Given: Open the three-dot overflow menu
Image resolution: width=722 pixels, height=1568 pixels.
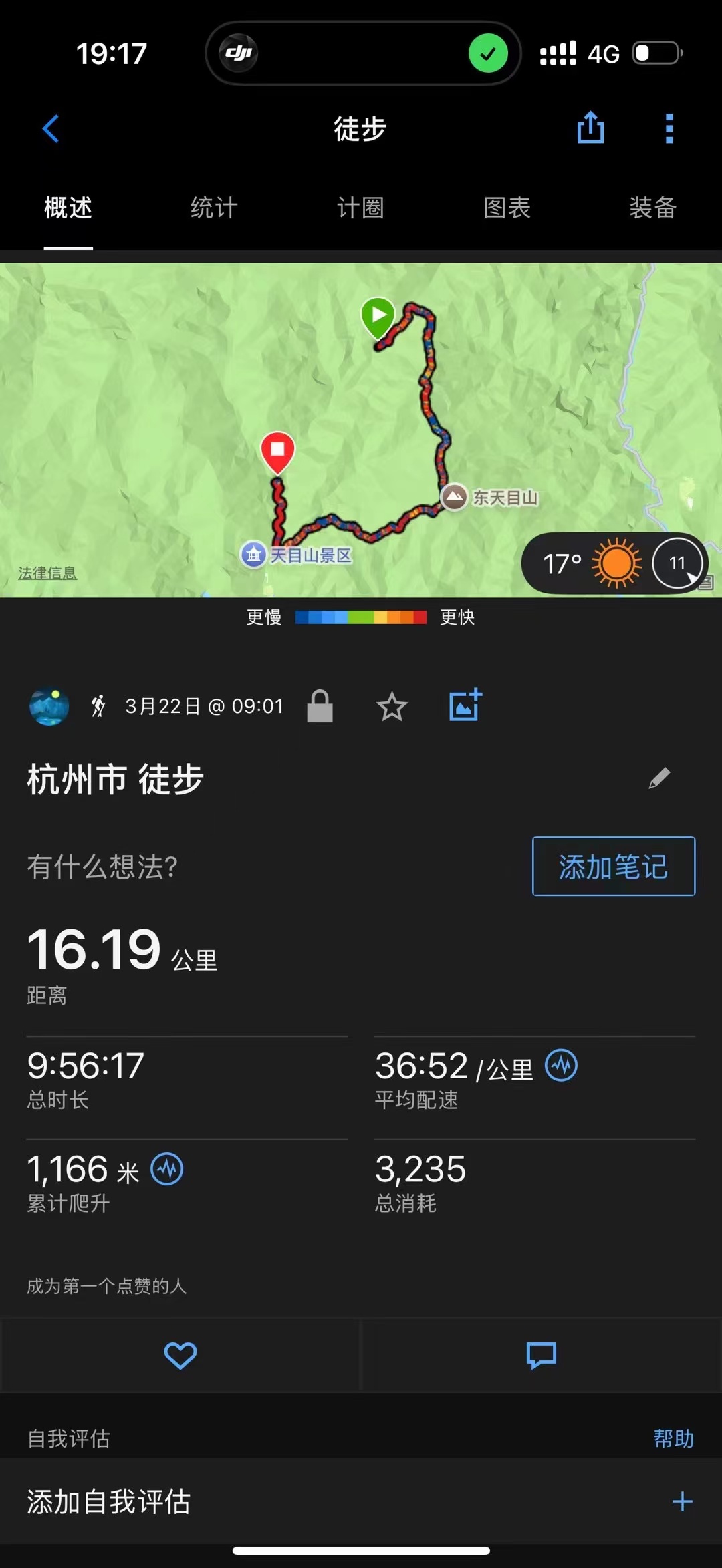Looking at the screenshot, I should click(x=668, y=128).
